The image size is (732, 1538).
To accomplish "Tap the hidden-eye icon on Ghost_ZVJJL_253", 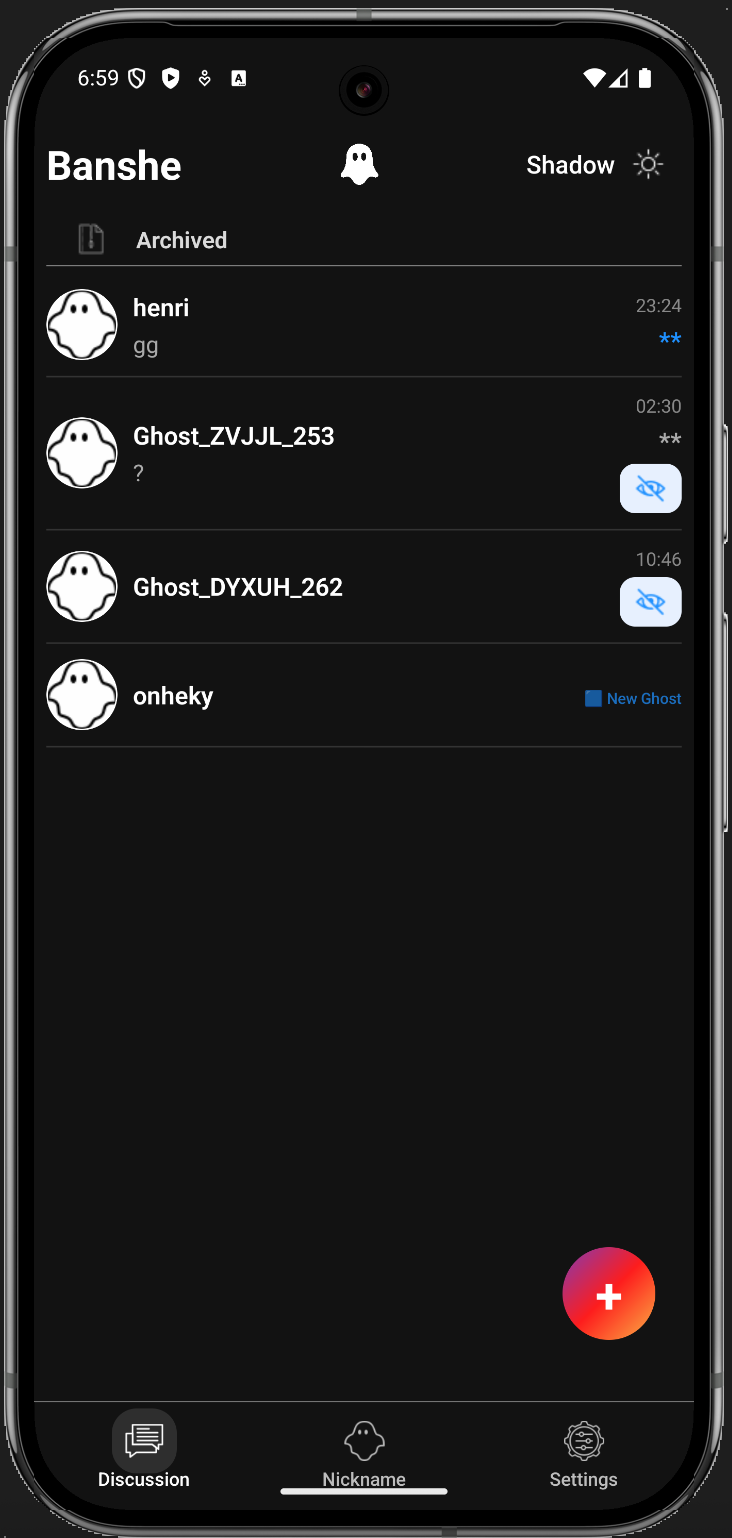I will [x=650, y=489].
